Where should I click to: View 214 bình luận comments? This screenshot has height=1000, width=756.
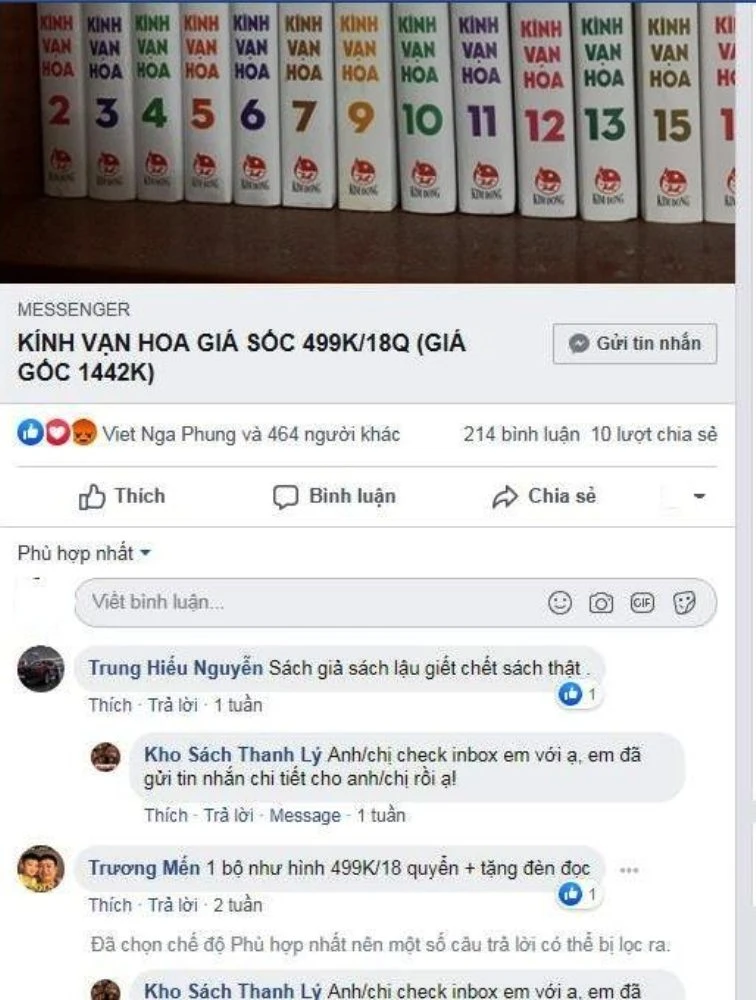(521, 435)
